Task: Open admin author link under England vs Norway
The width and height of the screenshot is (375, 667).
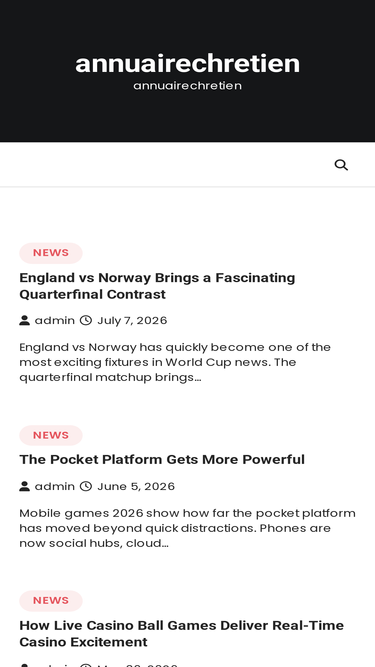Action: pyautogui.click(x=54, y=320)
